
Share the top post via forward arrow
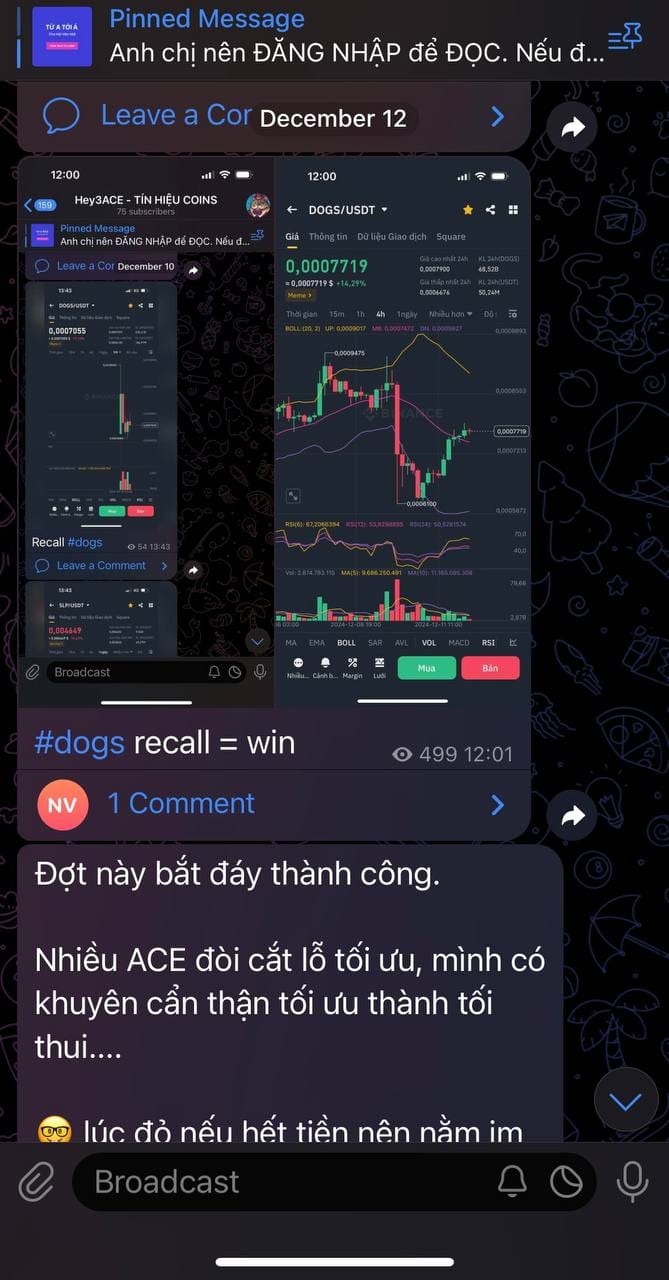pos(573,127)
